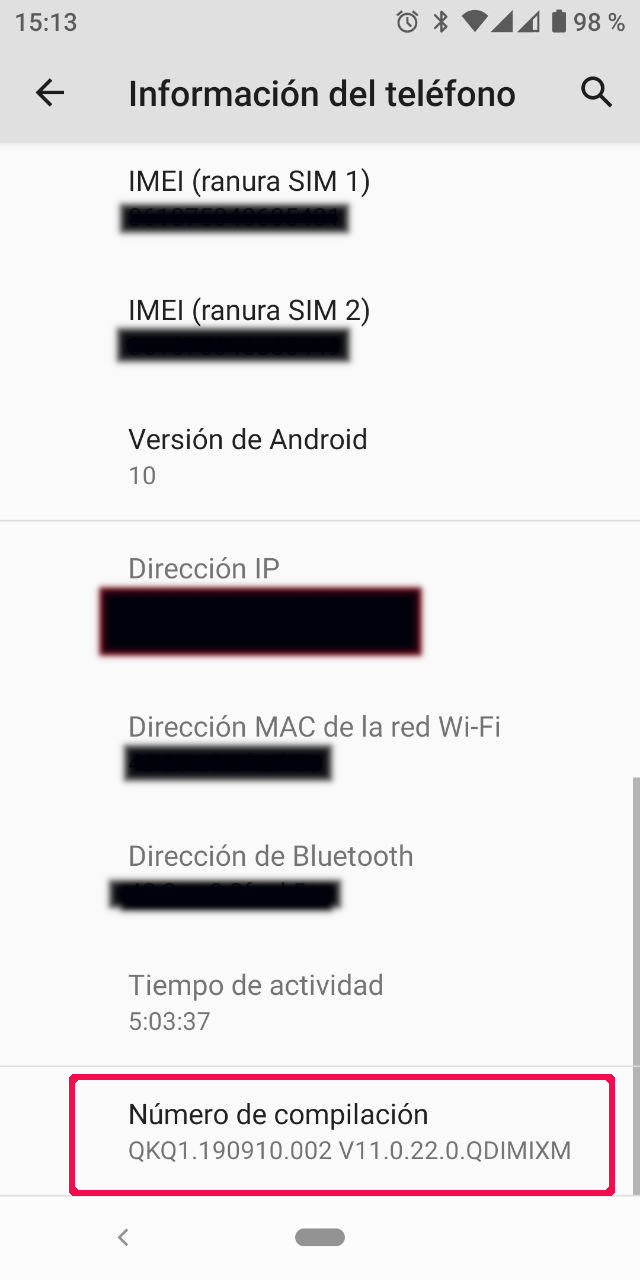Go back with the top-left arrow
Image resolution: width=640 pixels, height=1280 pixels.
(x=49, y=93)
